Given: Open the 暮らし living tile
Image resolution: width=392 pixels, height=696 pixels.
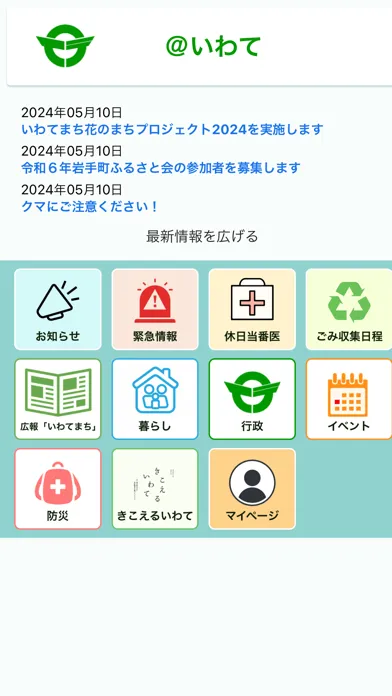Looking at the screenshot, I should pyautogui.click(x=155, y=399).
